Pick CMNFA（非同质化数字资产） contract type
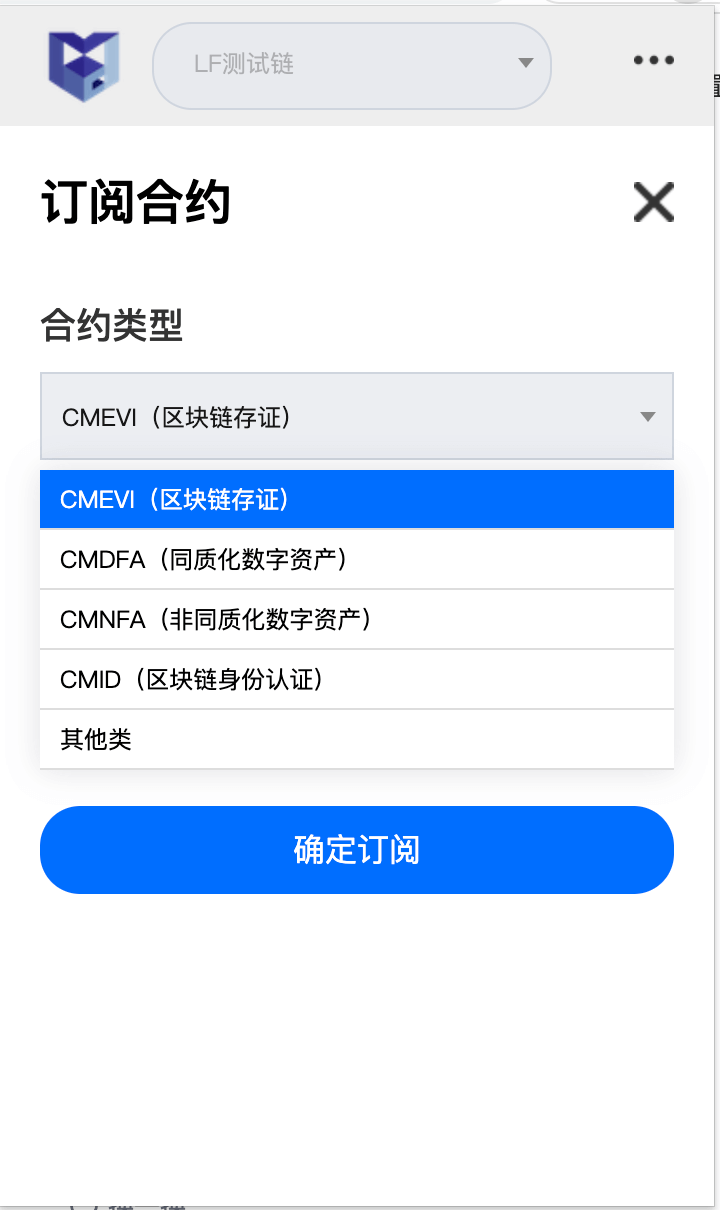Screen dimensions: 720x1210 point(357,619)
